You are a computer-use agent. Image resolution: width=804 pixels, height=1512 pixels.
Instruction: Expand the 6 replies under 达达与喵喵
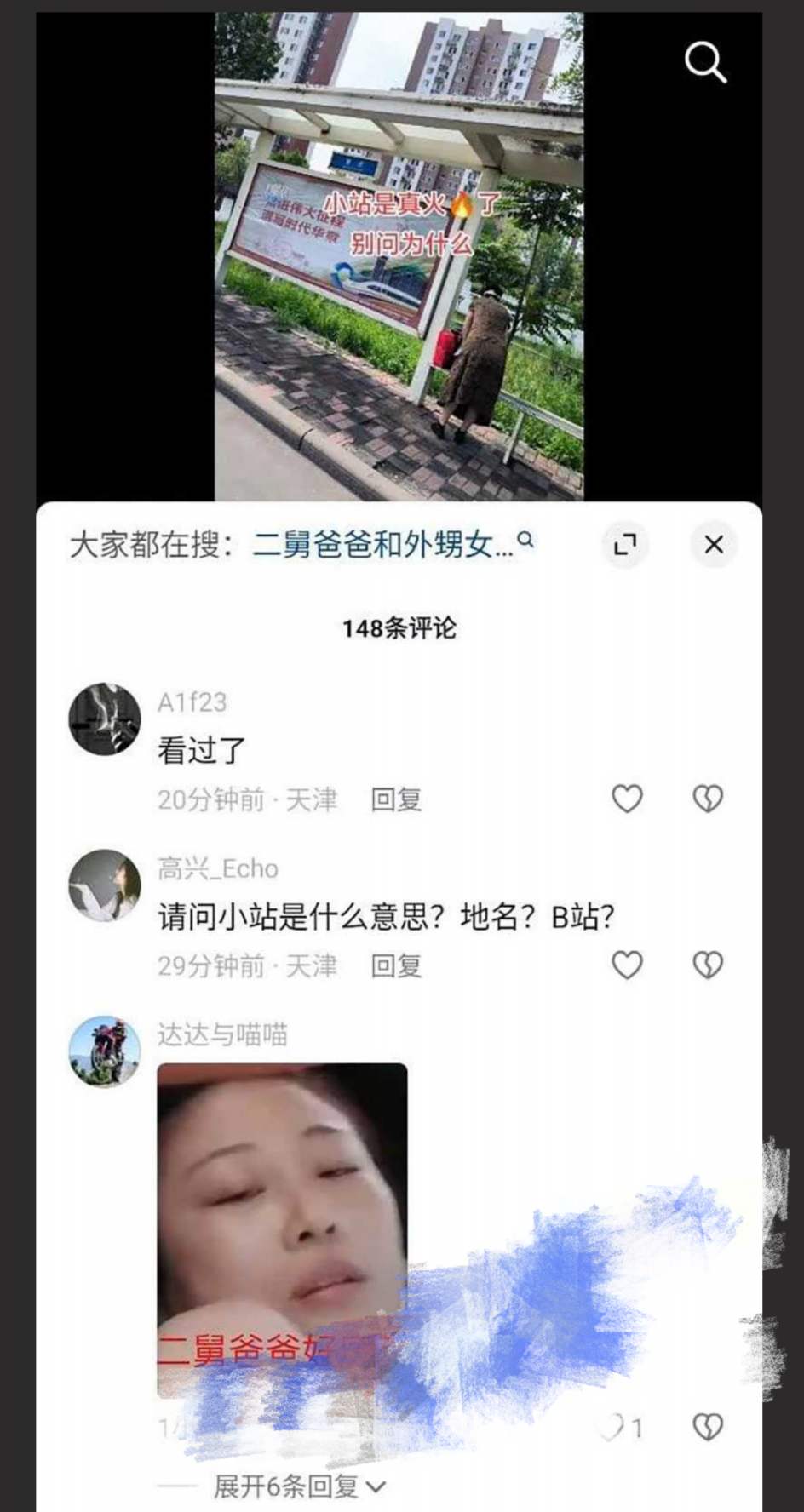[294, 1486]
